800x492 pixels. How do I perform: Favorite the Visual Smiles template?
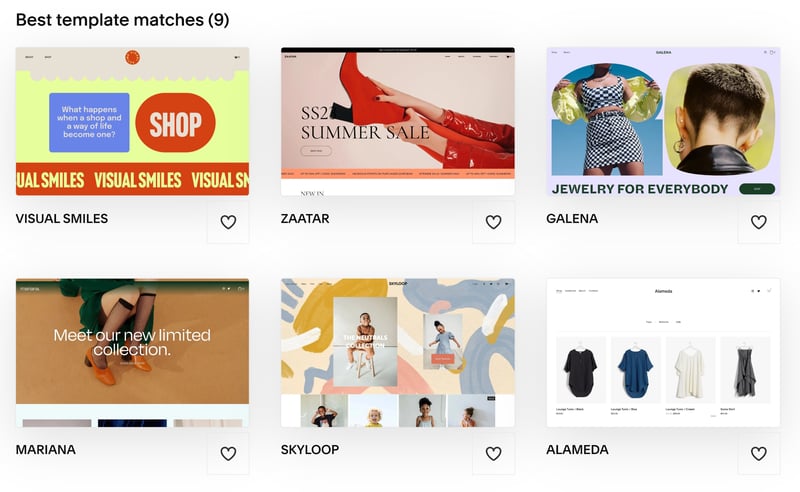tap(228, 222)
